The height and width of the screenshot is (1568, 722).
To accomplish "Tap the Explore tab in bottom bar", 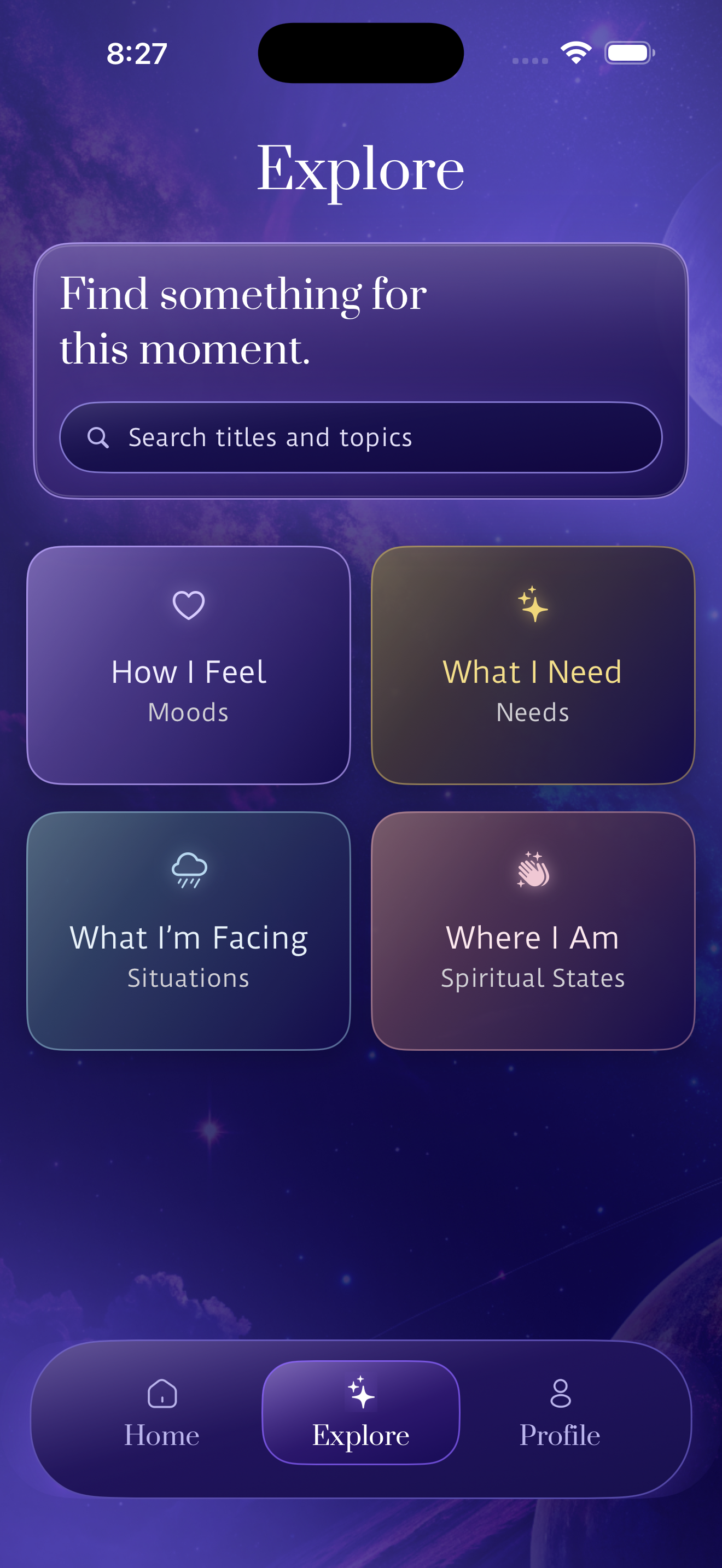I will (361, 1412).
